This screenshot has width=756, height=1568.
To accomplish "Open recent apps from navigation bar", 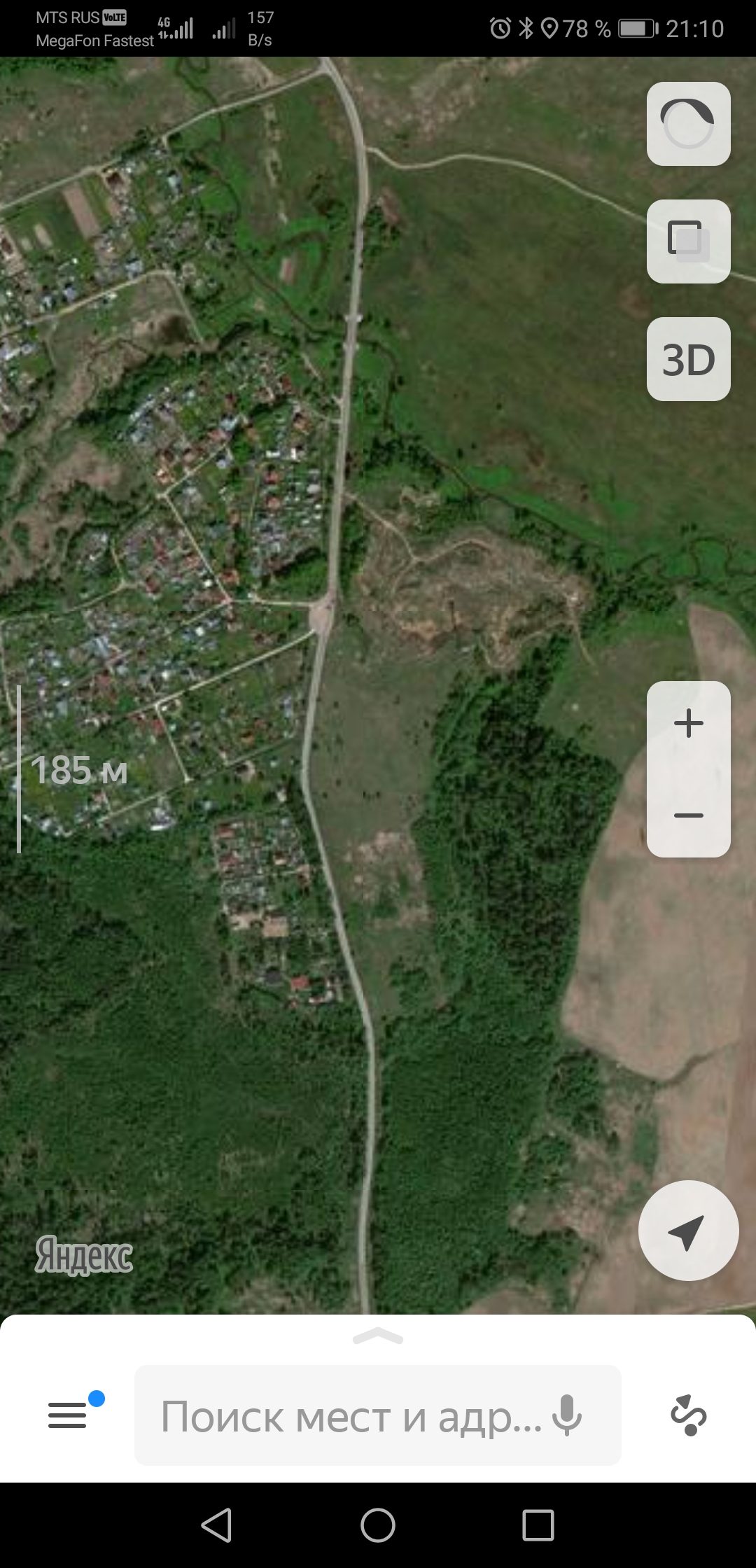I will [538, 1525].
